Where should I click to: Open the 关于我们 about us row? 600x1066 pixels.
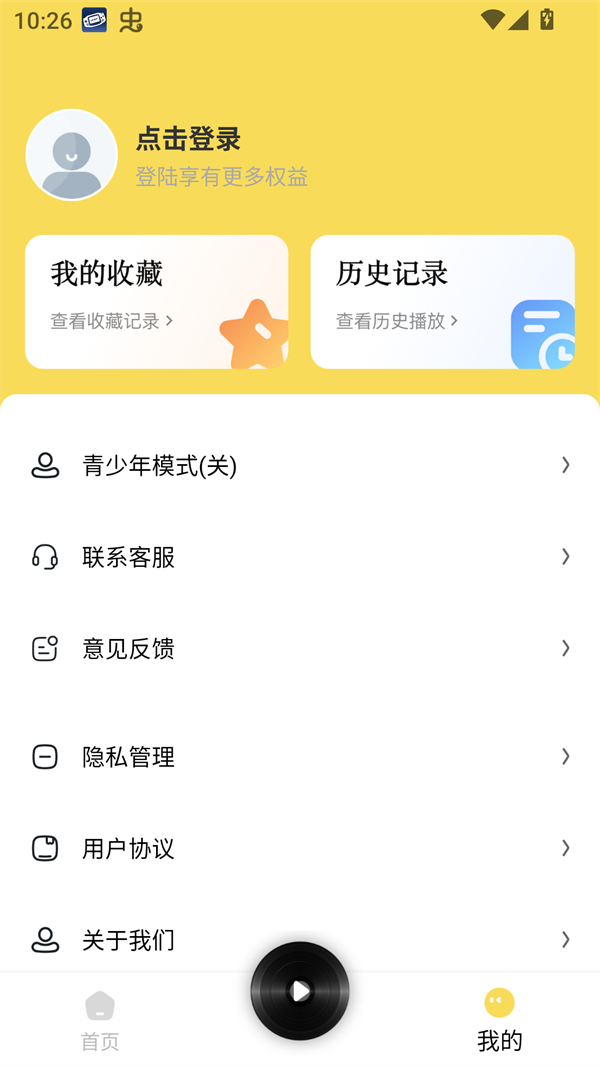(300, 939)
